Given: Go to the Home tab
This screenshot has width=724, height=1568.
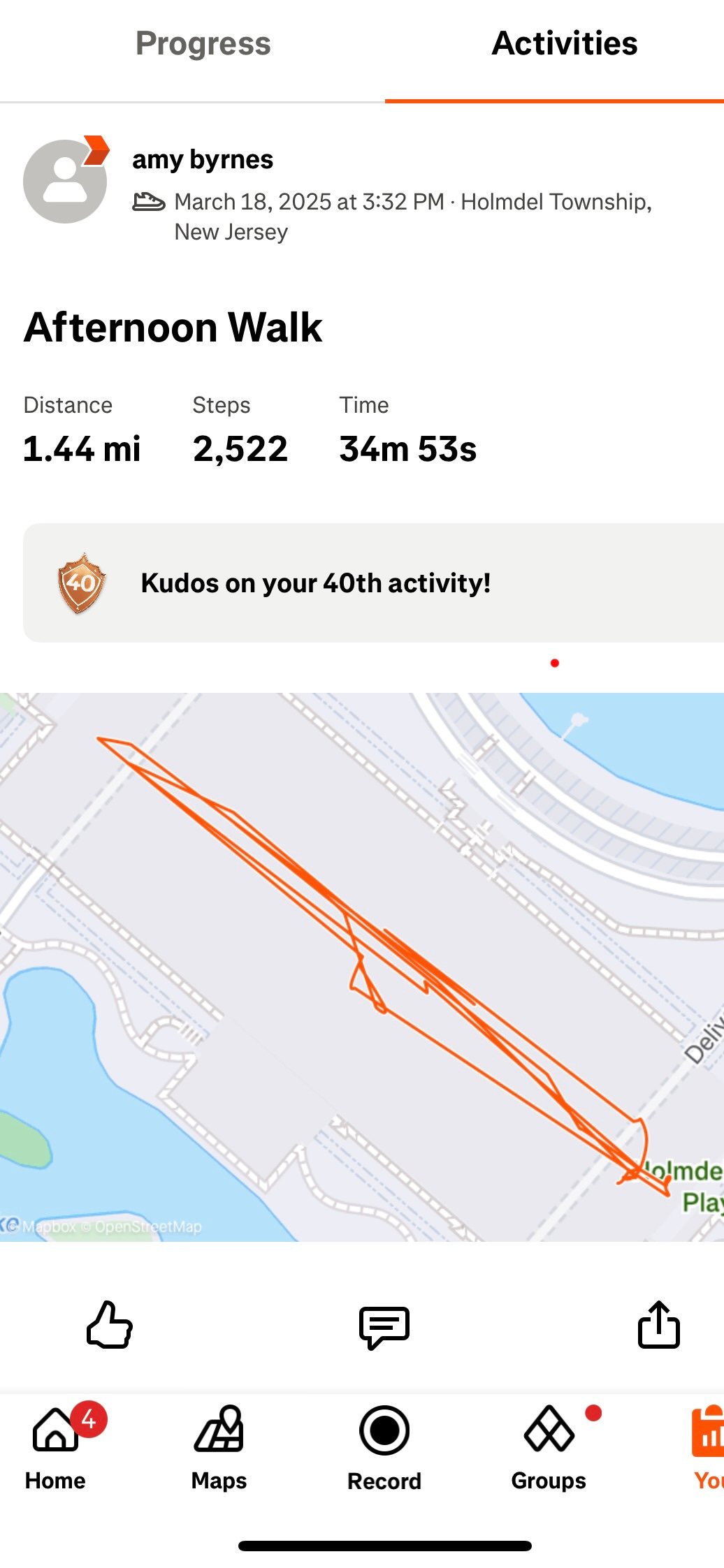Looking at the screenshot, I should pos(56,1447).
